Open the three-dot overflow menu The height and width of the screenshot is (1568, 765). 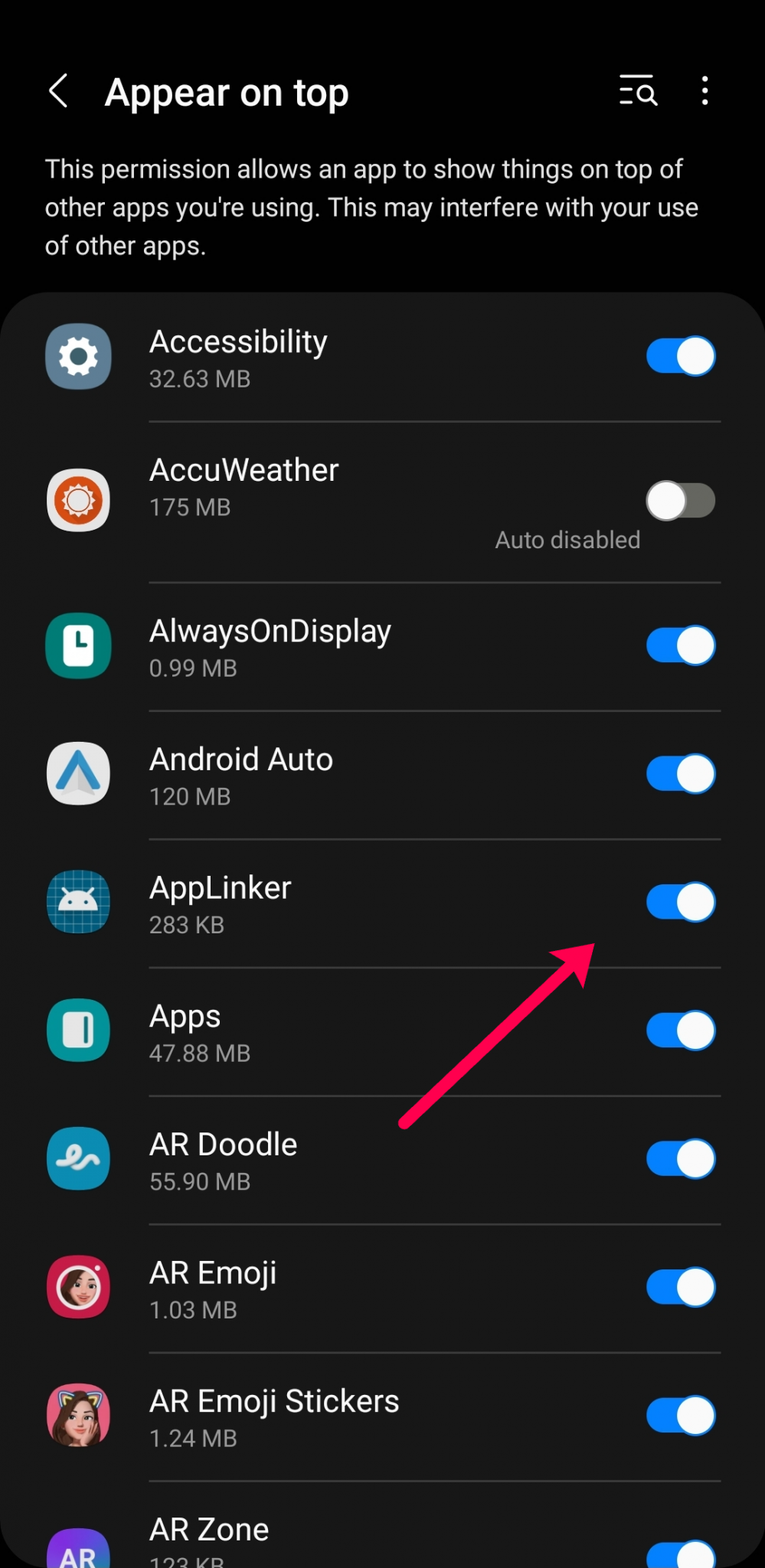(705, 92)
